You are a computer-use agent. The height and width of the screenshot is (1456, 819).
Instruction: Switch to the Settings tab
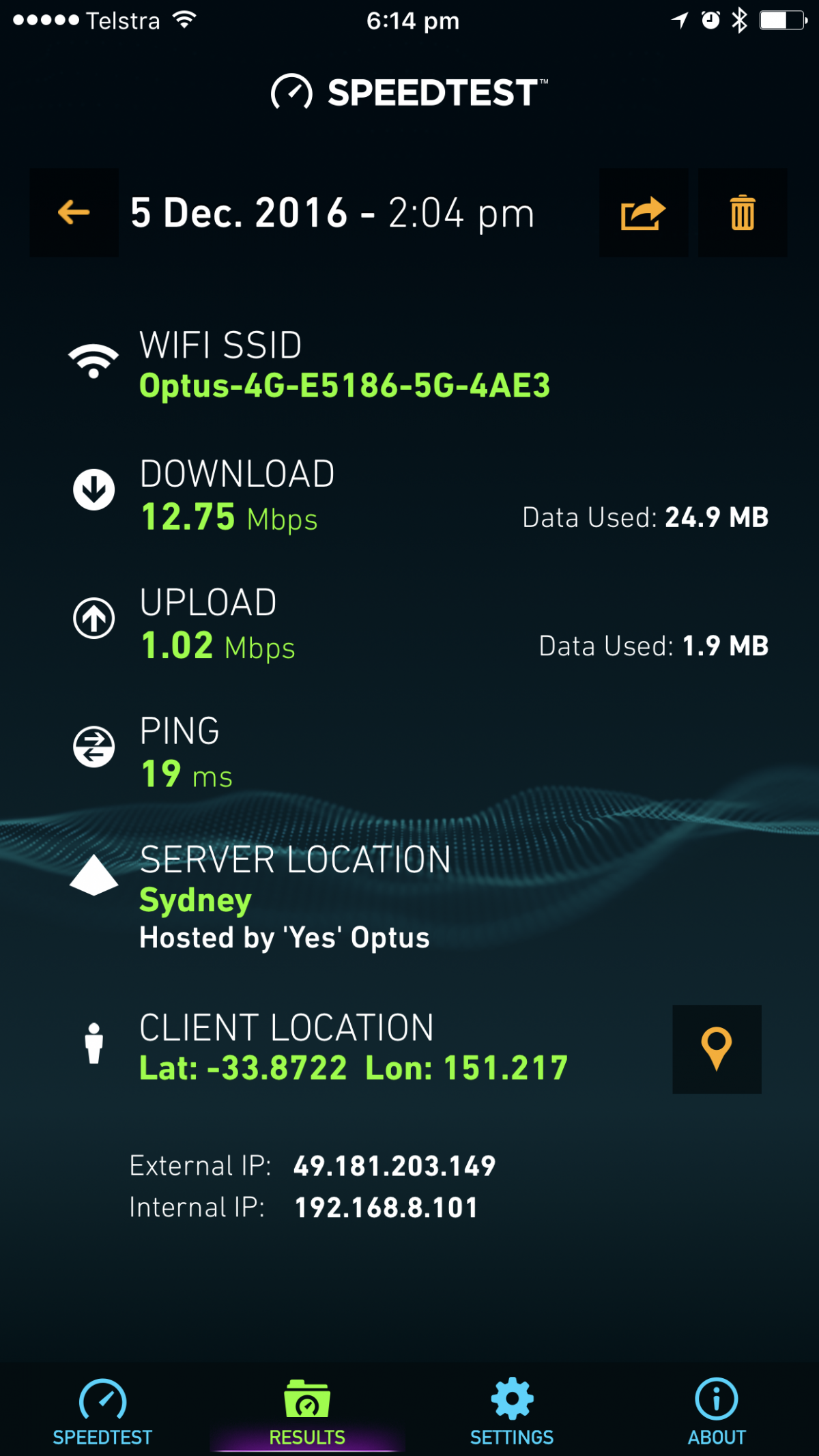(x=511, y=1416)
